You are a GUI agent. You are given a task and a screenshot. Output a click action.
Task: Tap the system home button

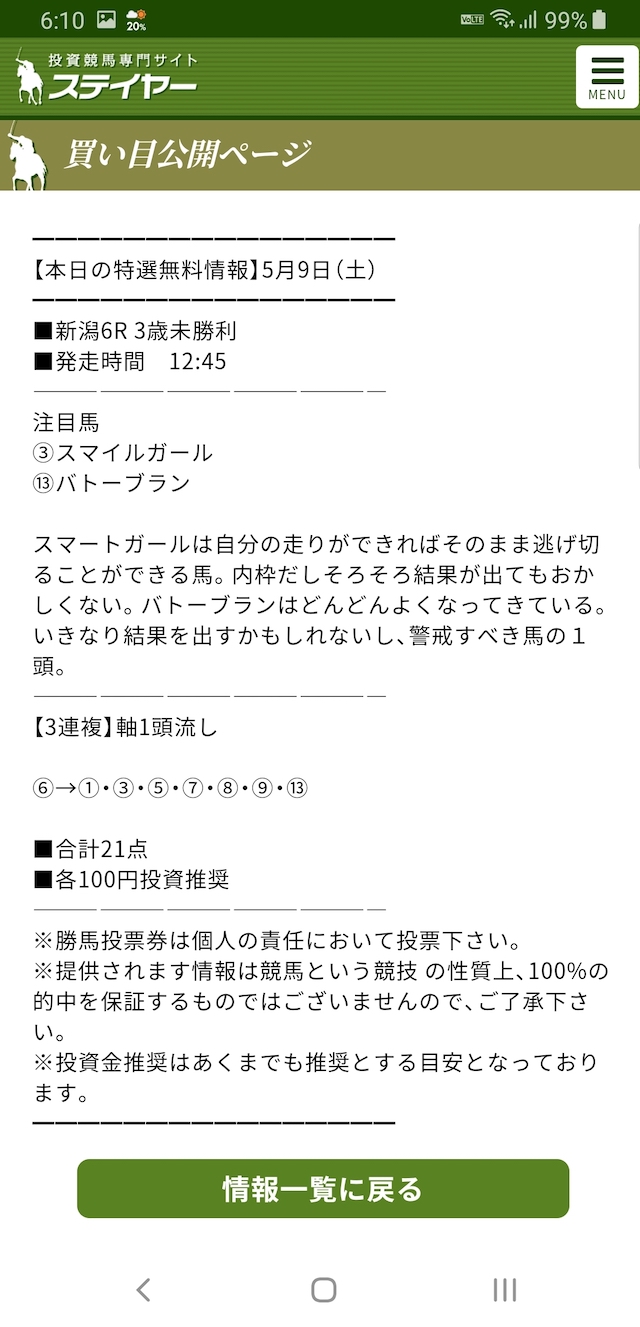[323, 1290]
